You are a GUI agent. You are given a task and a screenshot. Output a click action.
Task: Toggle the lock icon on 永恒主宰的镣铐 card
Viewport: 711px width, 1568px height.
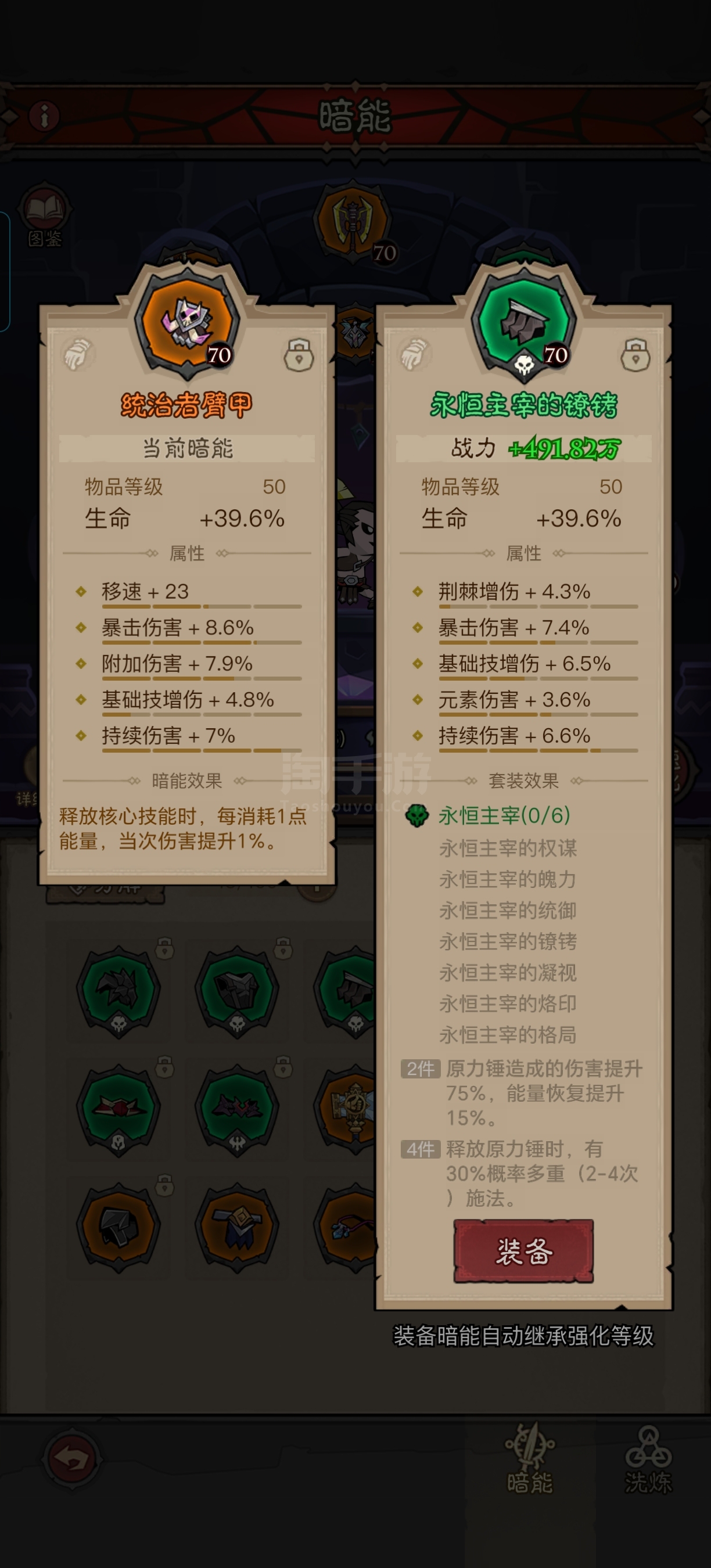point(635,355)
